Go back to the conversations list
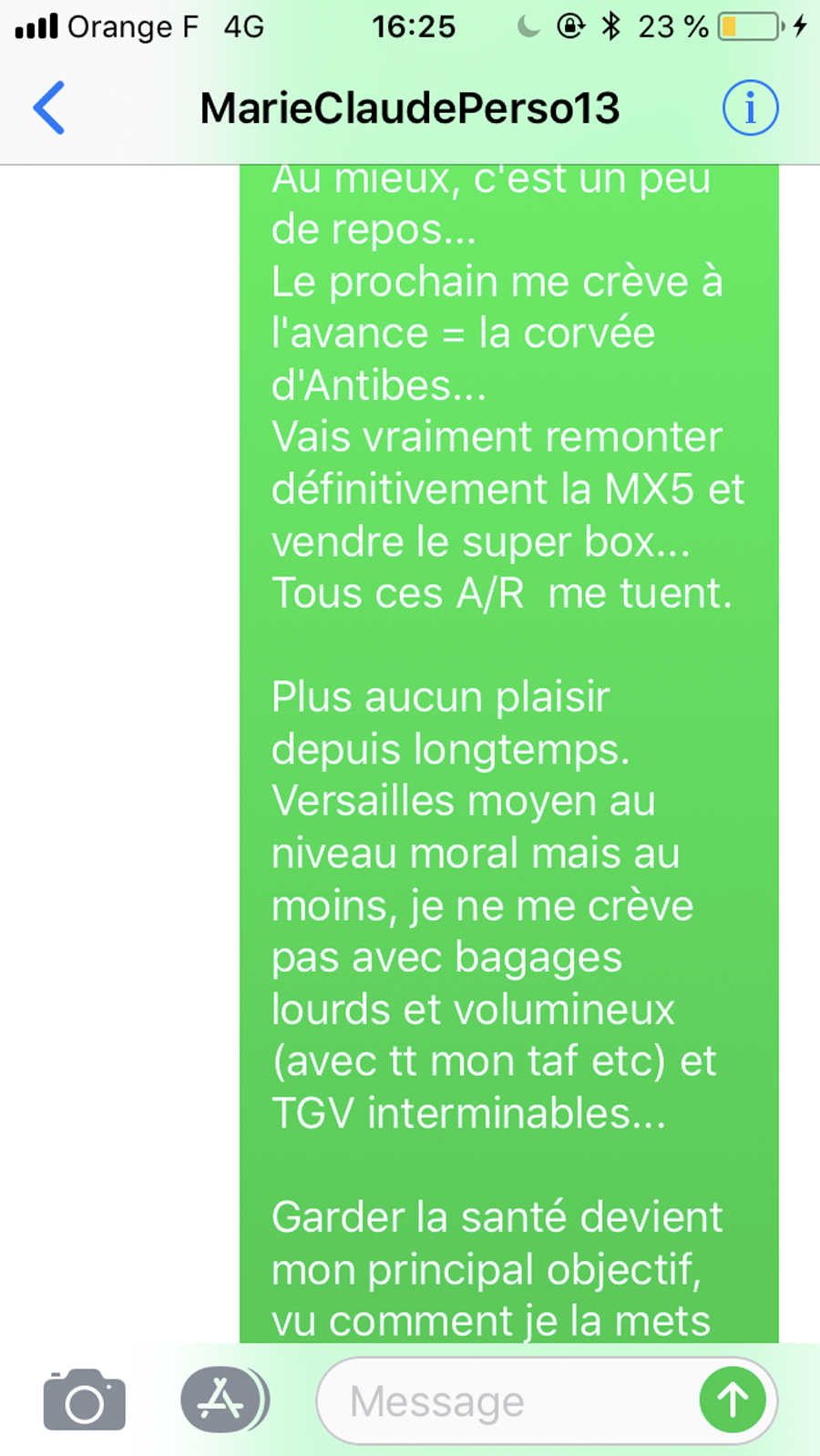This screenshot has width=820, height=1456. click(x=49, y=108)
